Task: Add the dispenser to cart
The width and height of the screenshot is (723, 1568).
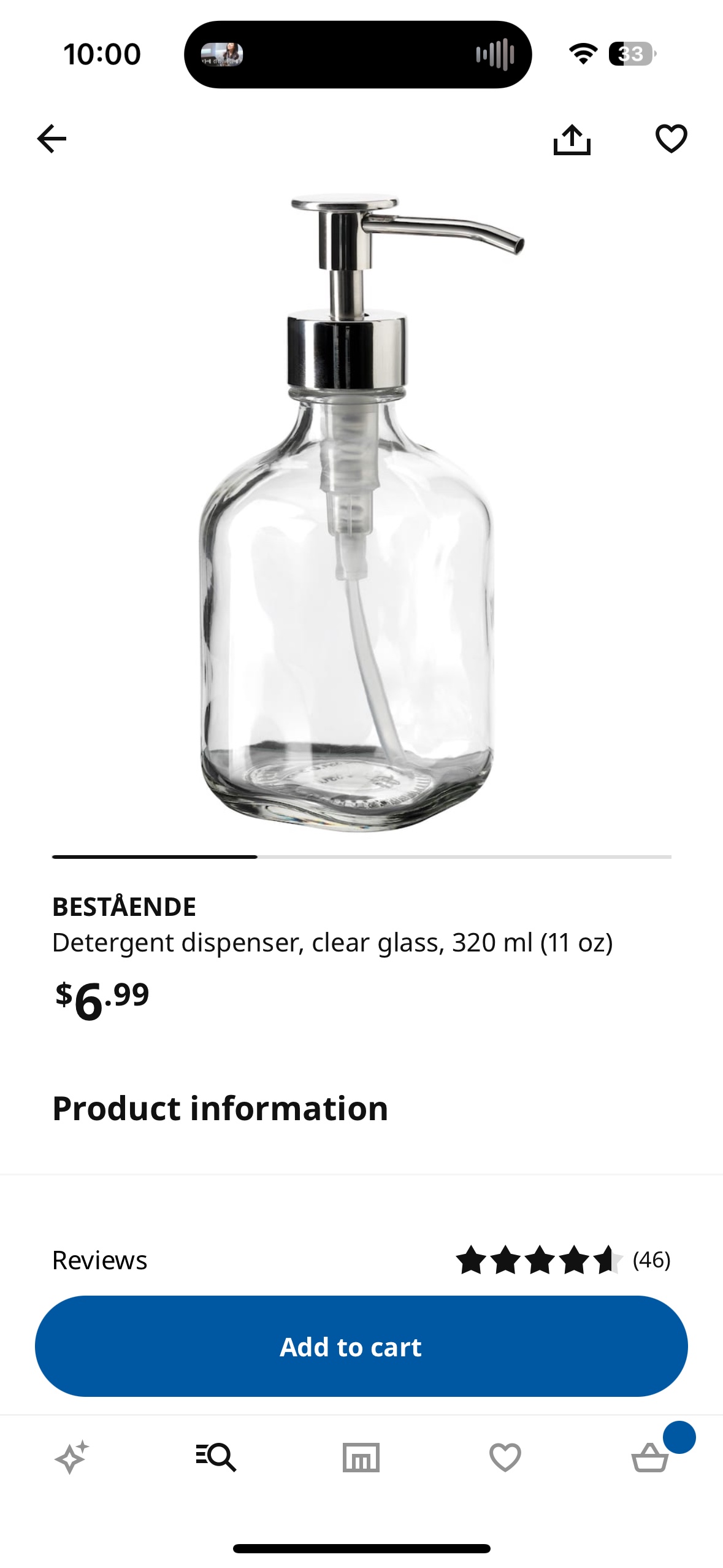Action: (x=361, y=1347)
